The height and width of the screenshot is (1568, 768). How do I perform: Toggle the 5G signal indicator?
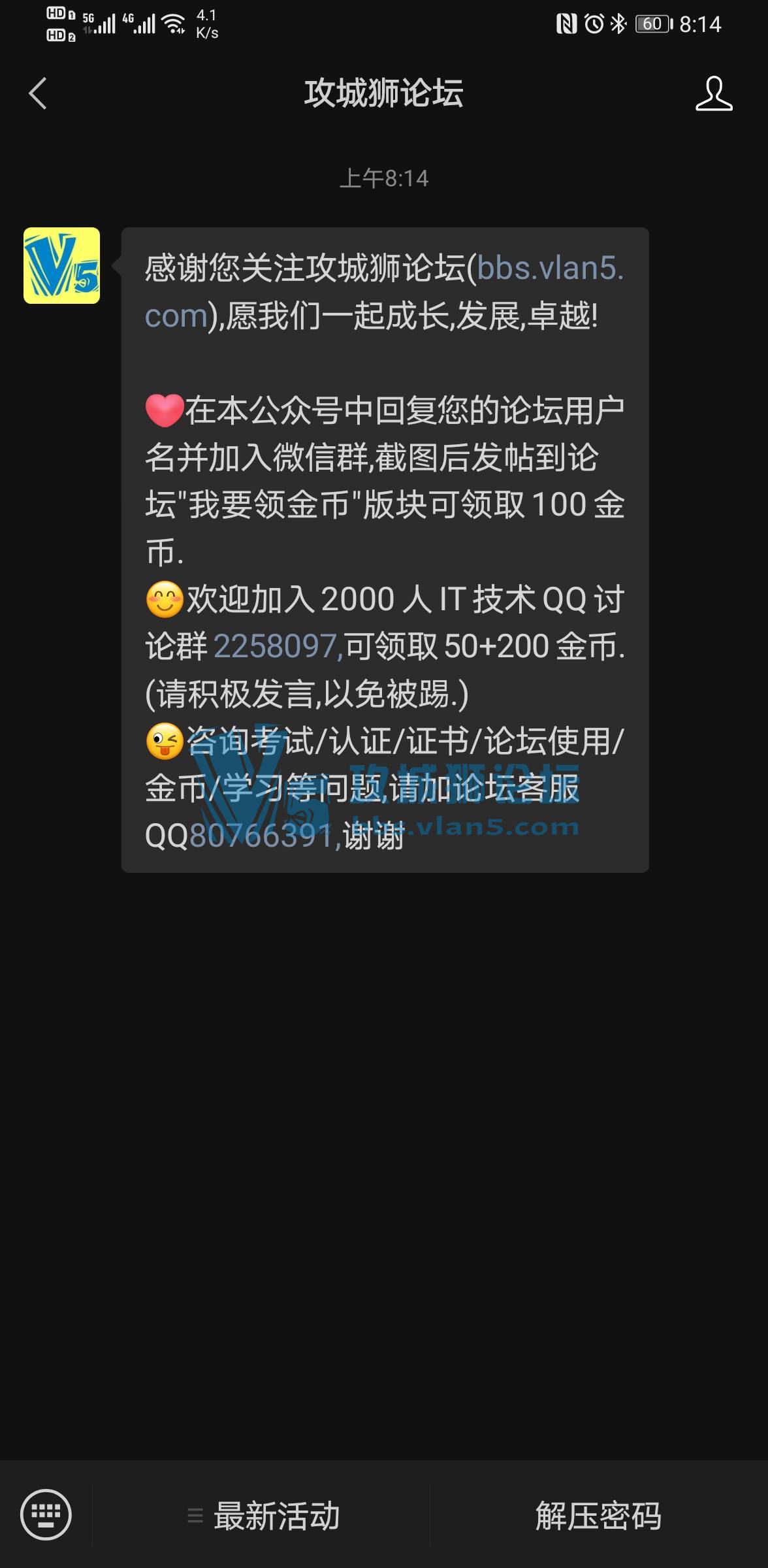point(98,22)
